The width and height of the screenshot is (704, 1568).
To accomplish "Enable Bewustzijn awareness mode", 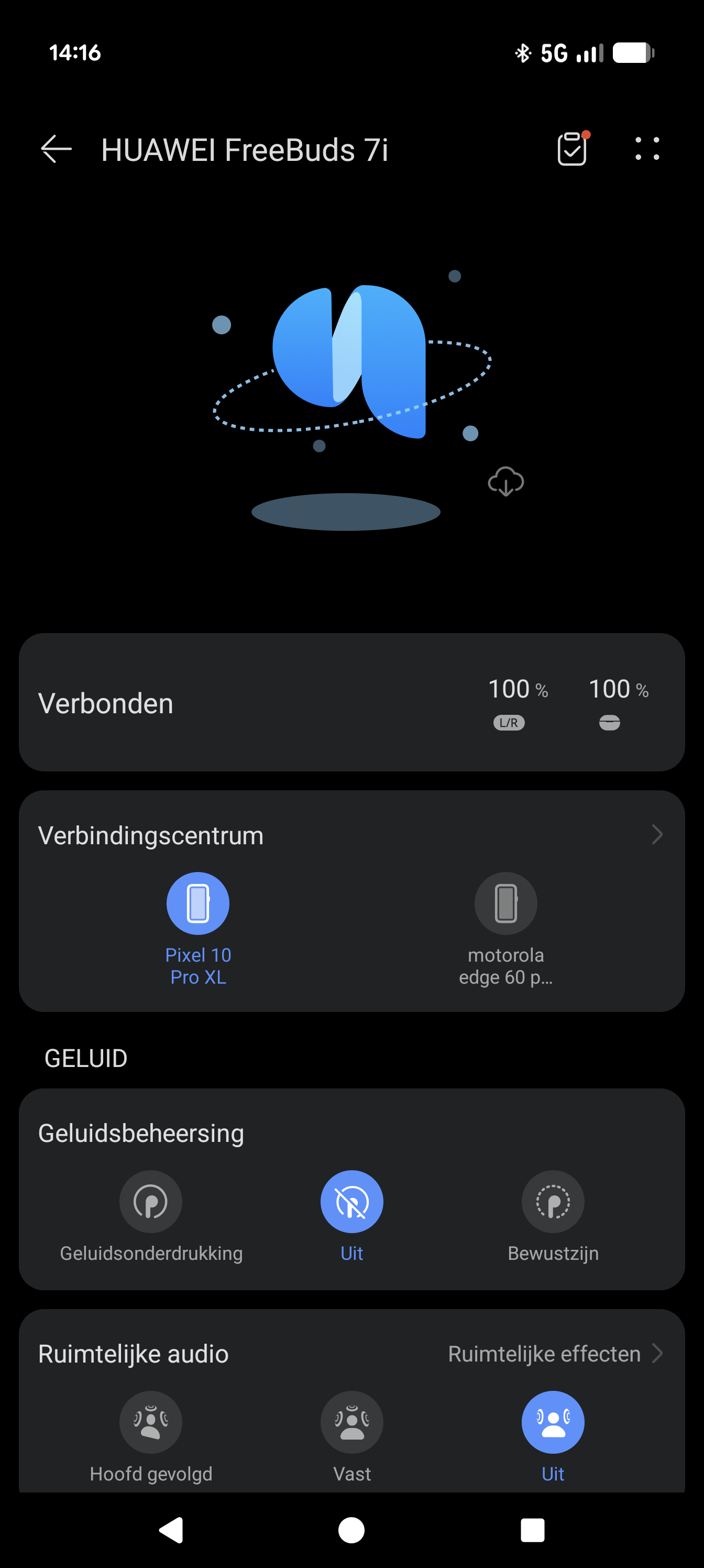I will 553,1200.
